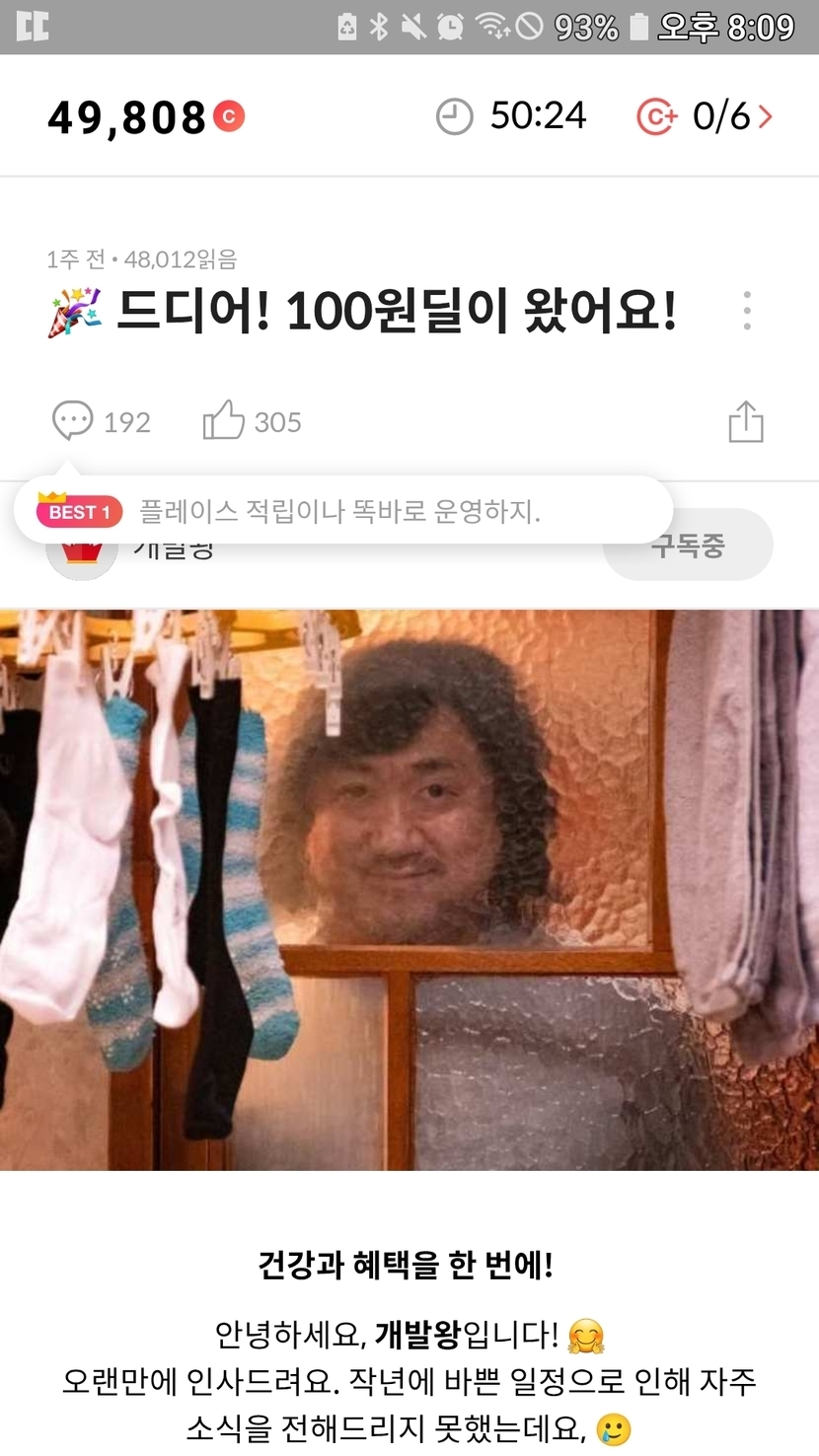View the 49,808 cash balance
This screenshot has height=1456, width=819.
[144, 117]
